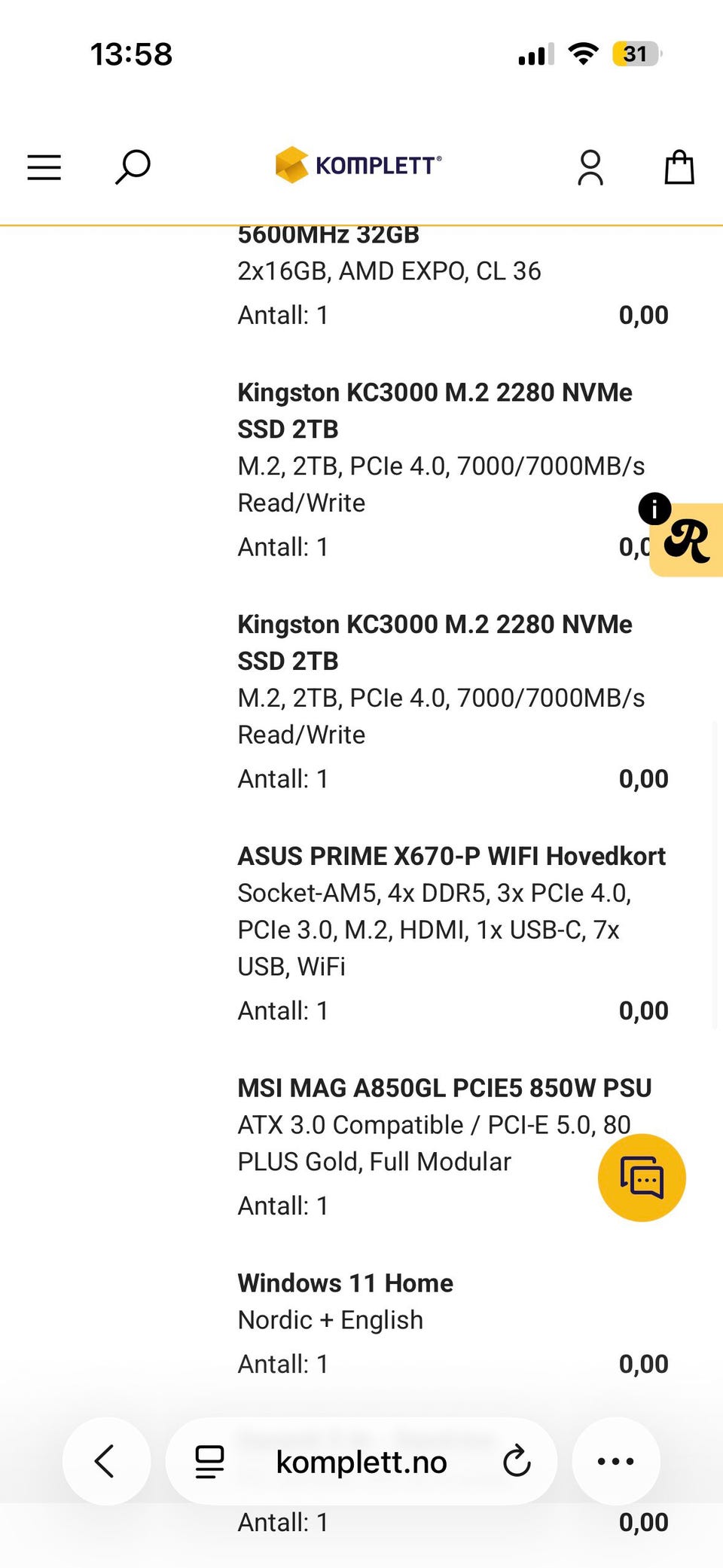Image resolution: width=723 pixels, height=1568 pixels.
Task: Open the shopping bag
Action: pos(679,167)
